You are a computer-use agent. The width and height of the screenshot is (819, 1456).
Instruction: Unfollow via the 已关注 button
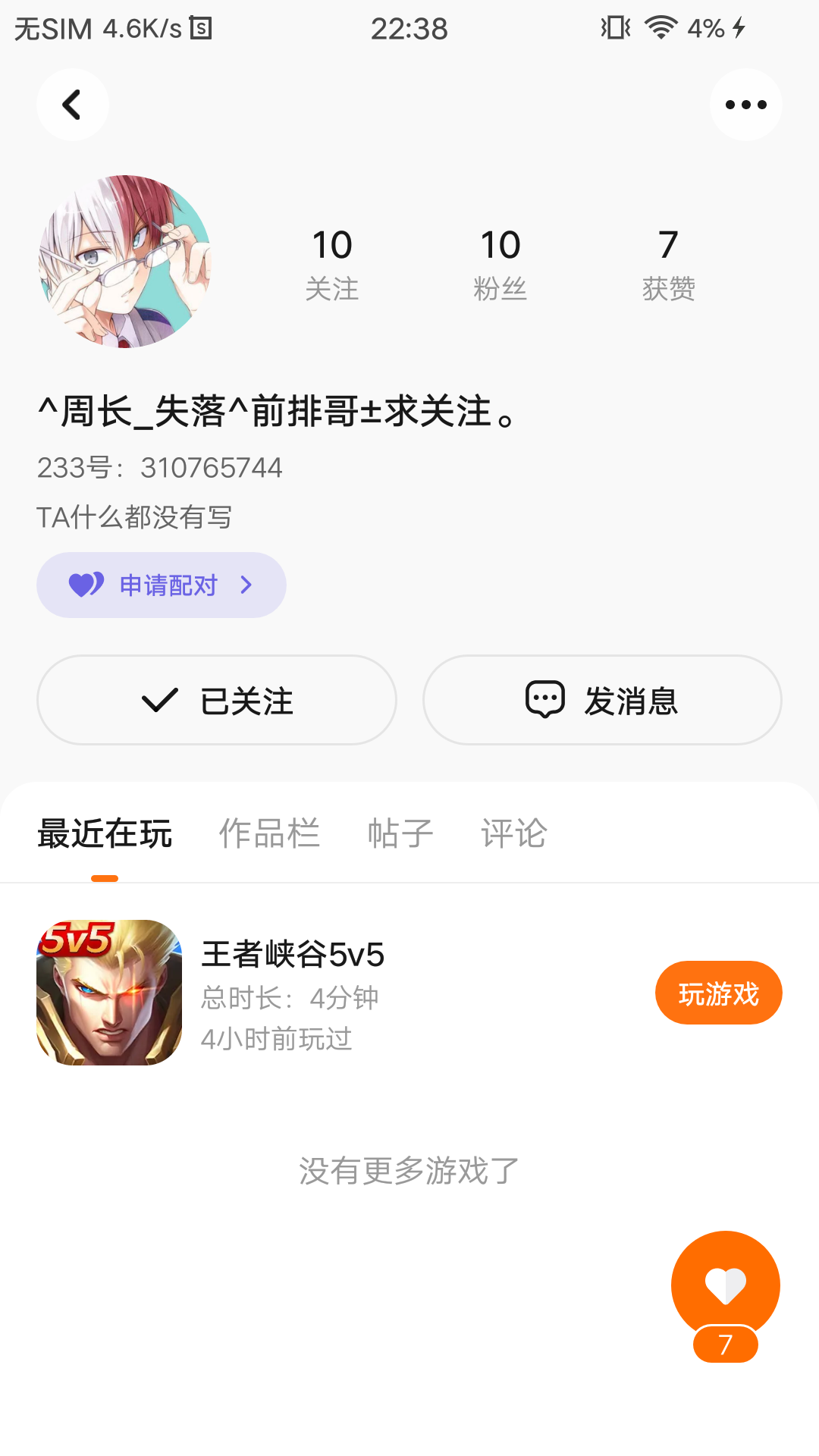(x=217, y=700)
